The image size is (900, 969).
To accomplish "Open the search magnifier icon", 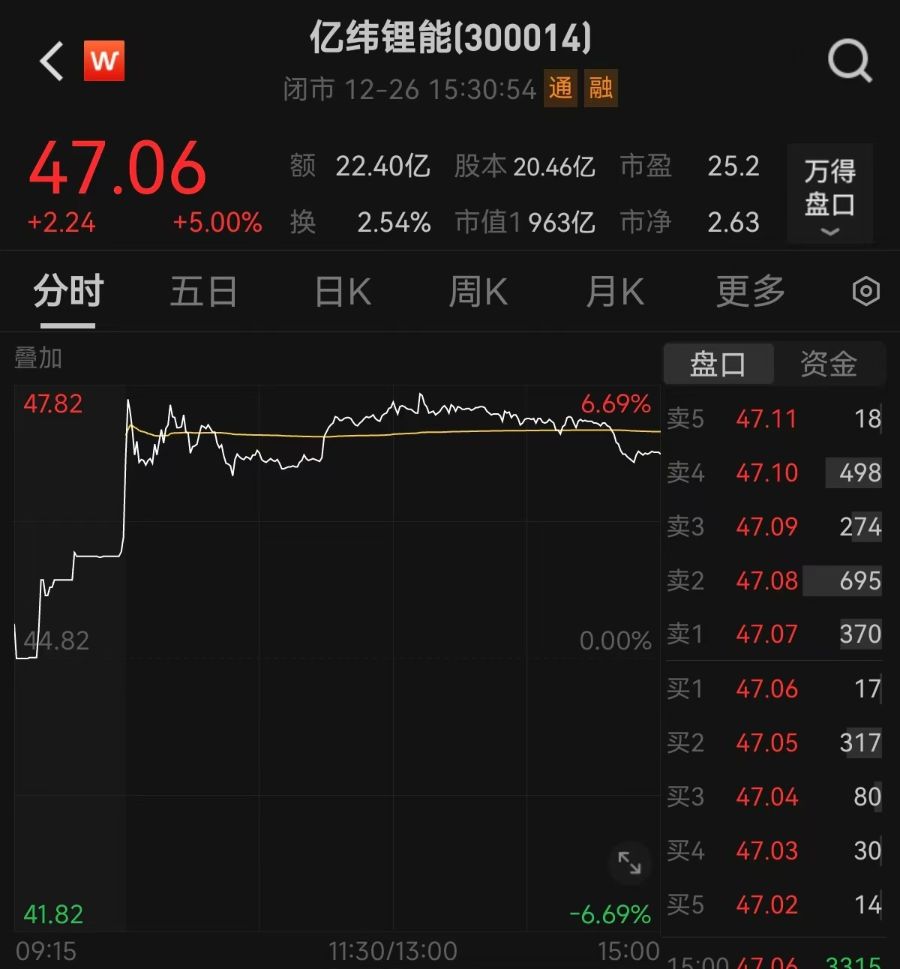I will tap(849, 62).
